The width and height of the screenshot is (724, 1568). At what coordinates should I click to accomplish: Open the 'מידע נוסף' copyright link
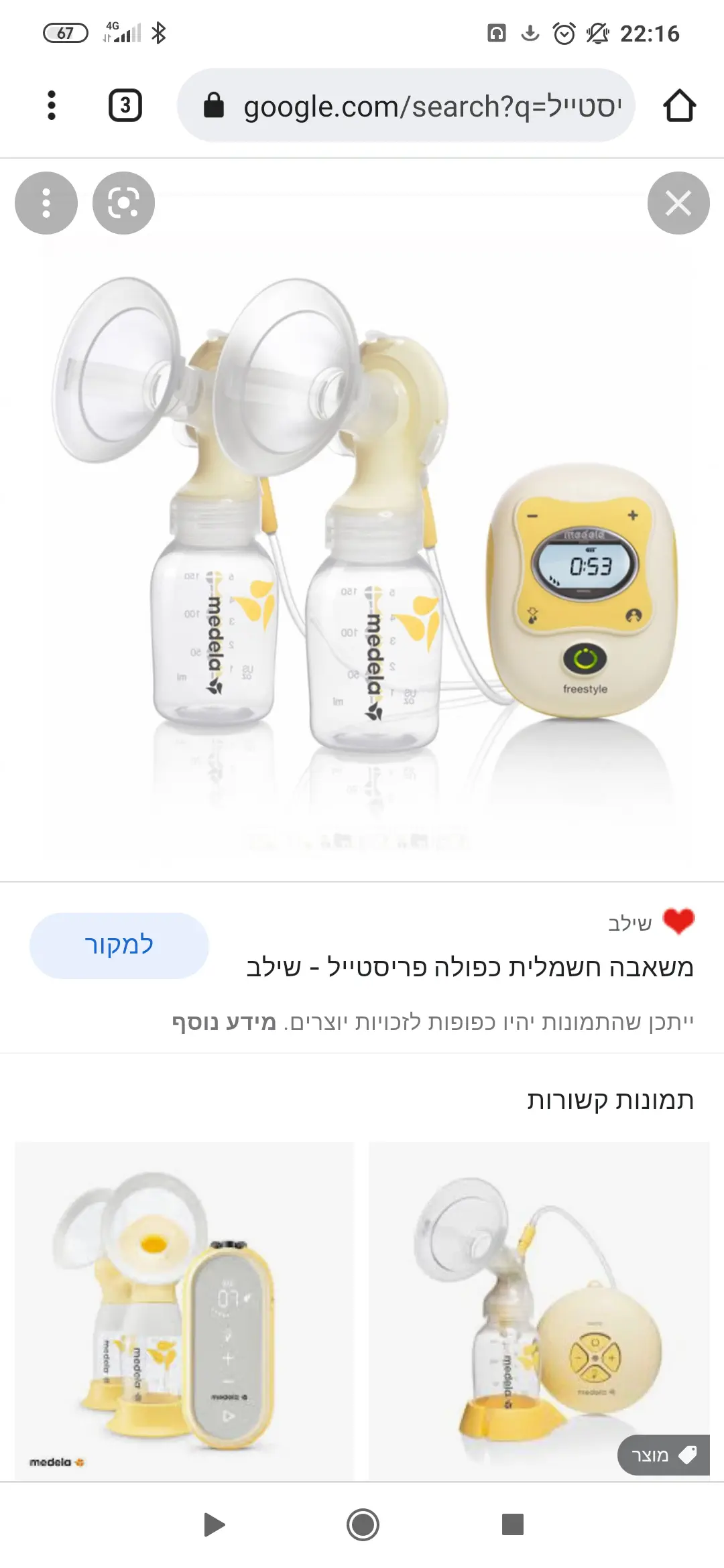[x=224, y=1022]
